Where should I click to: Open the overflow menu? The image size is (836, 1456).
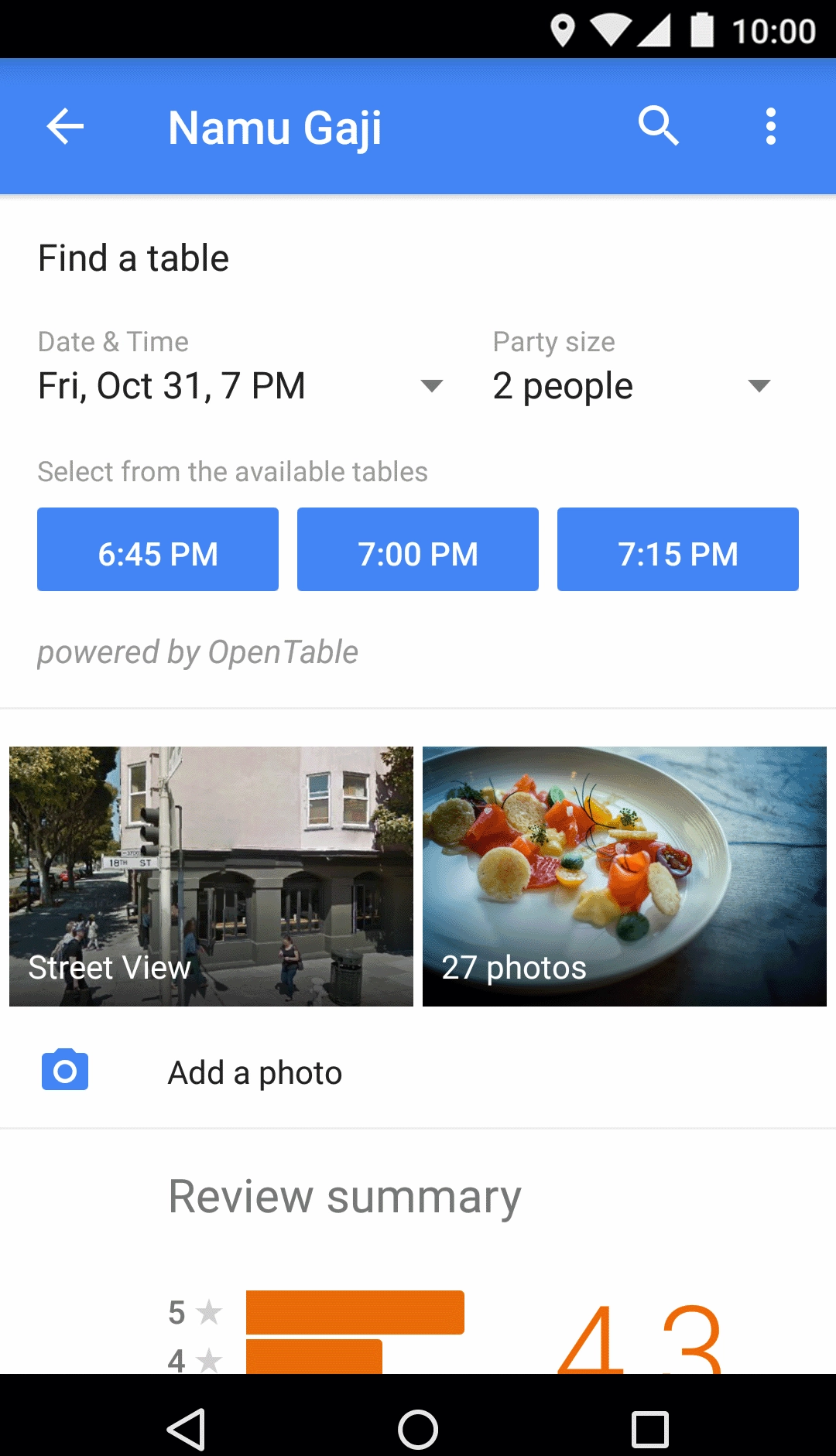point(770,126)
